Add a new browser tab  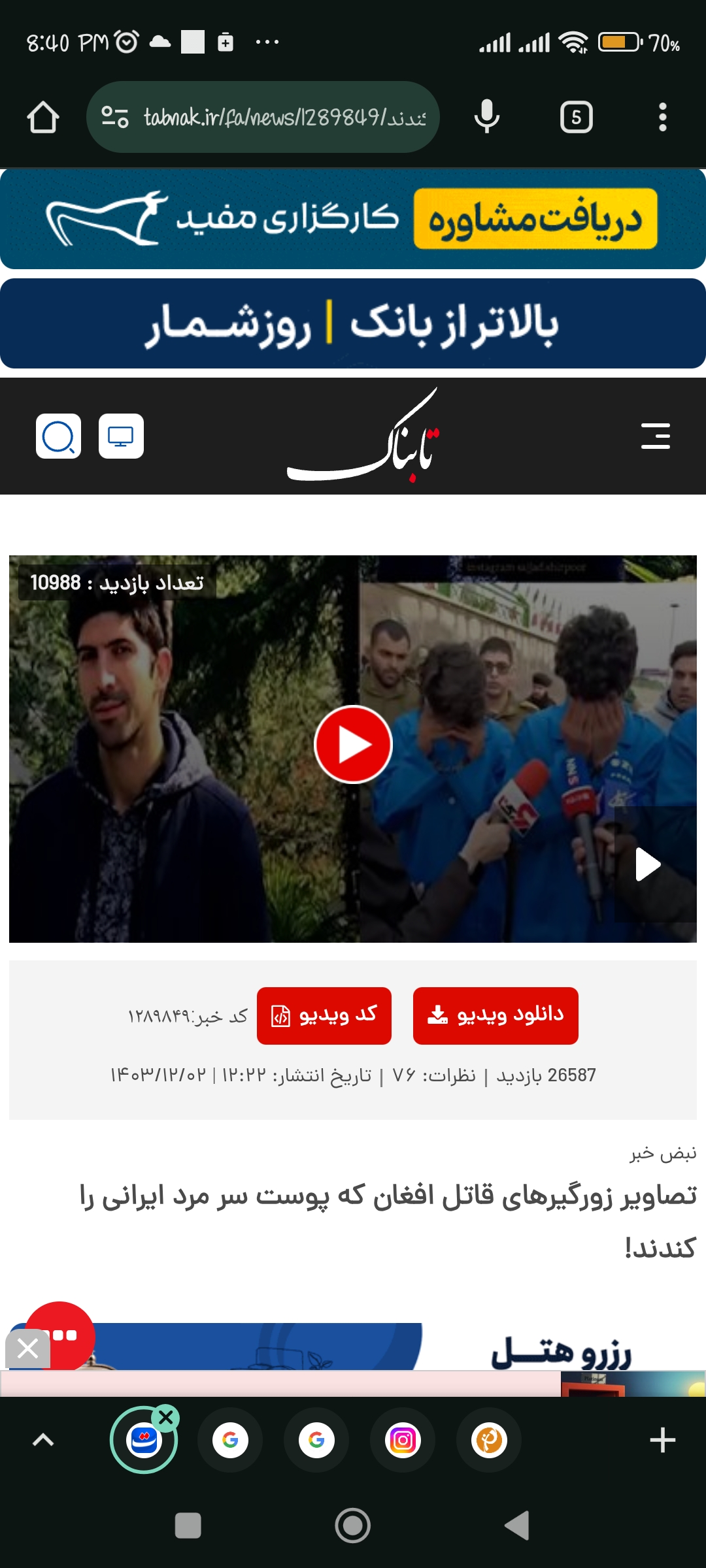point(662,1440)
